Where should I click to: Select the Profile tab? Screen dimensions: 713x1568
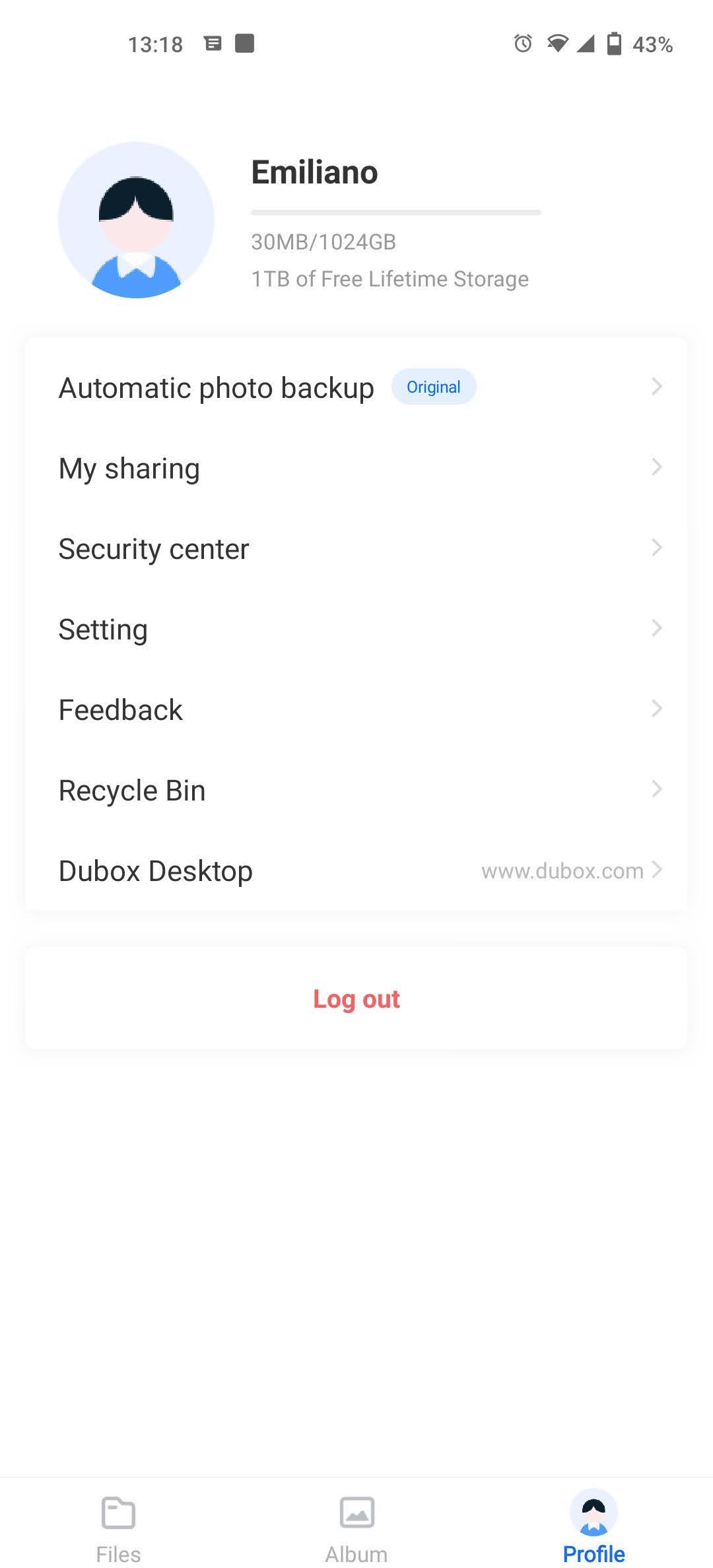[x=594, y=1526]
